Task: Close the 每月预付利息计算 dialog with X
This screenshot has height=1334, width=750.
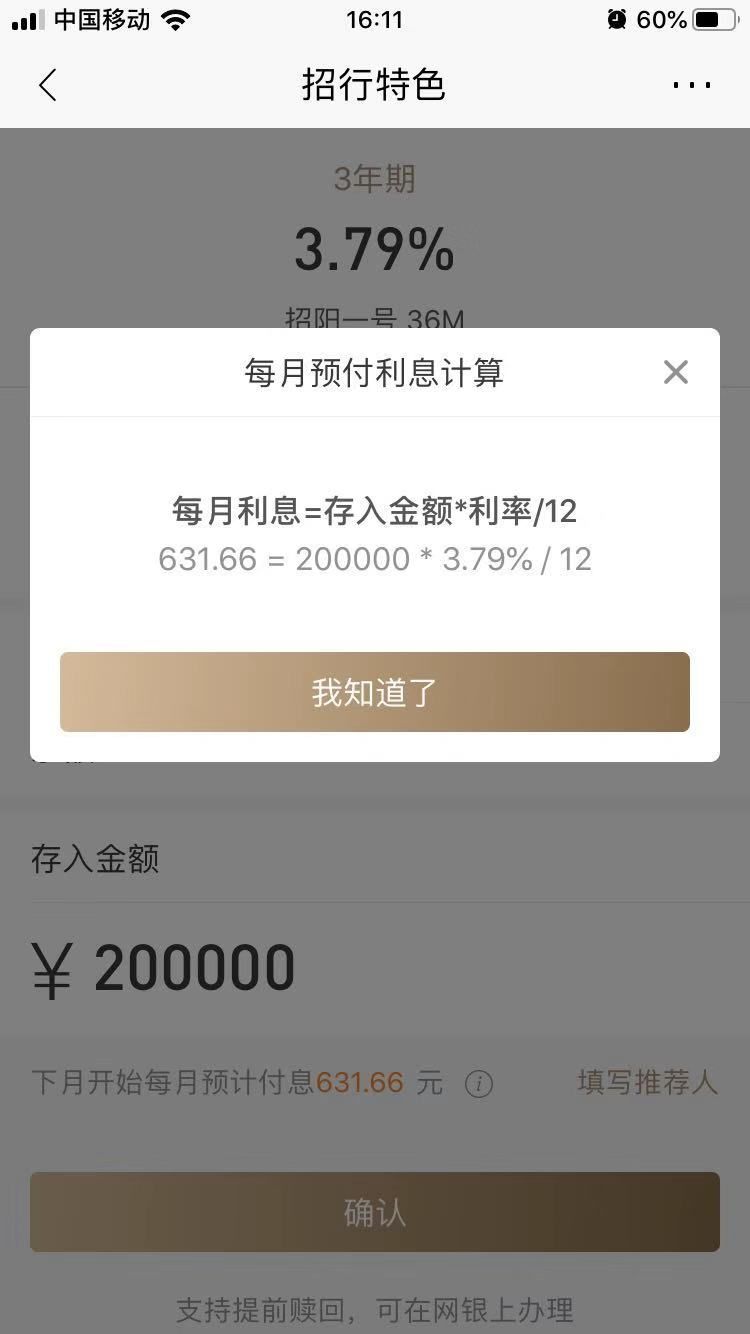Action: click(x=676, y=372)
